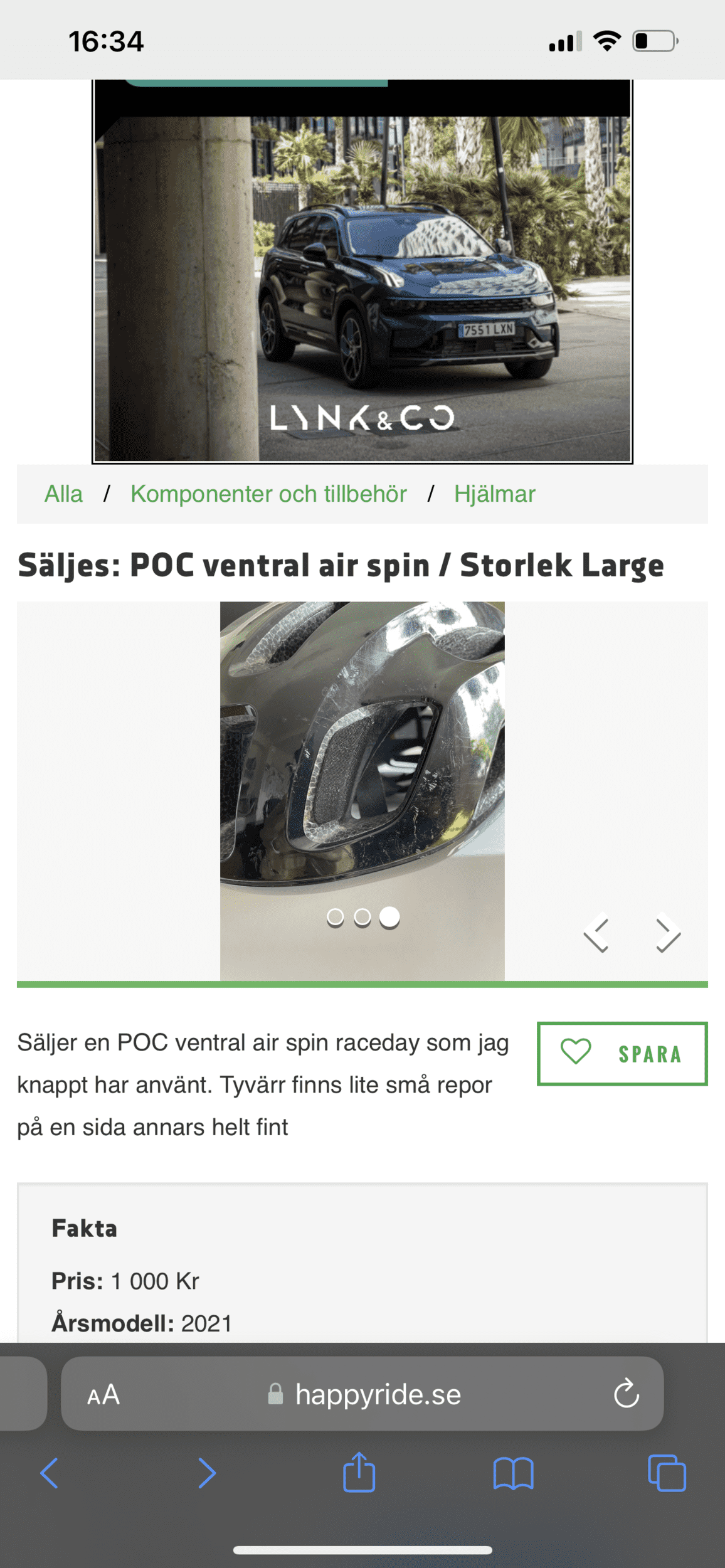The image size is (725, 1568).
Task: Open the Lynk & Co advertisement banner
Action: [362, 272]
